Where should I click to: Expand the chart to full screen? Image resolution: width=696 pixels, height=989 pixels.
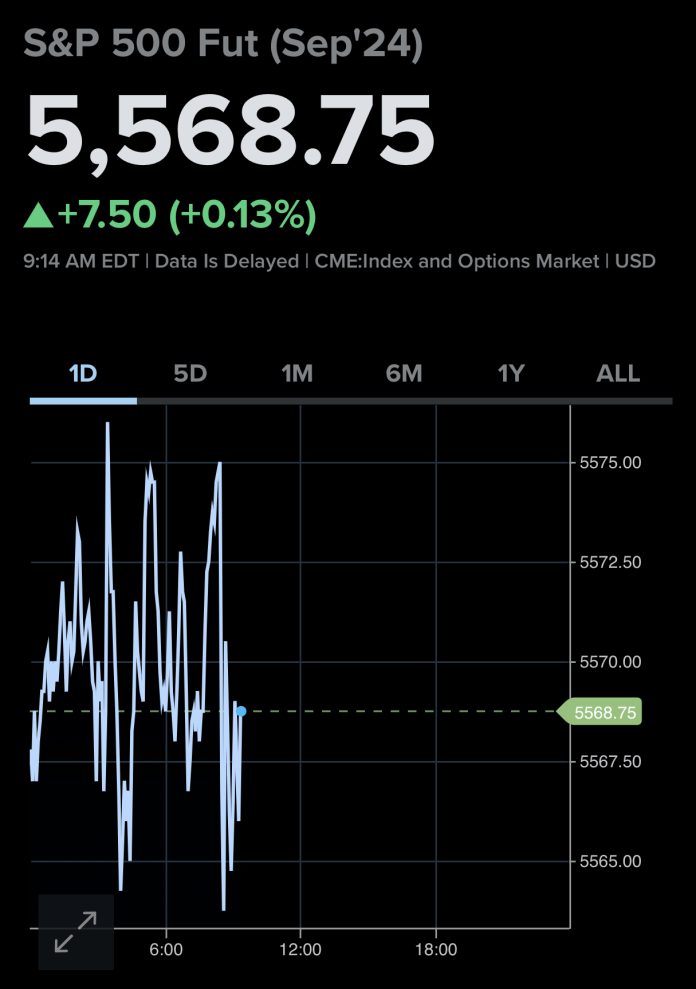[76, 932]
